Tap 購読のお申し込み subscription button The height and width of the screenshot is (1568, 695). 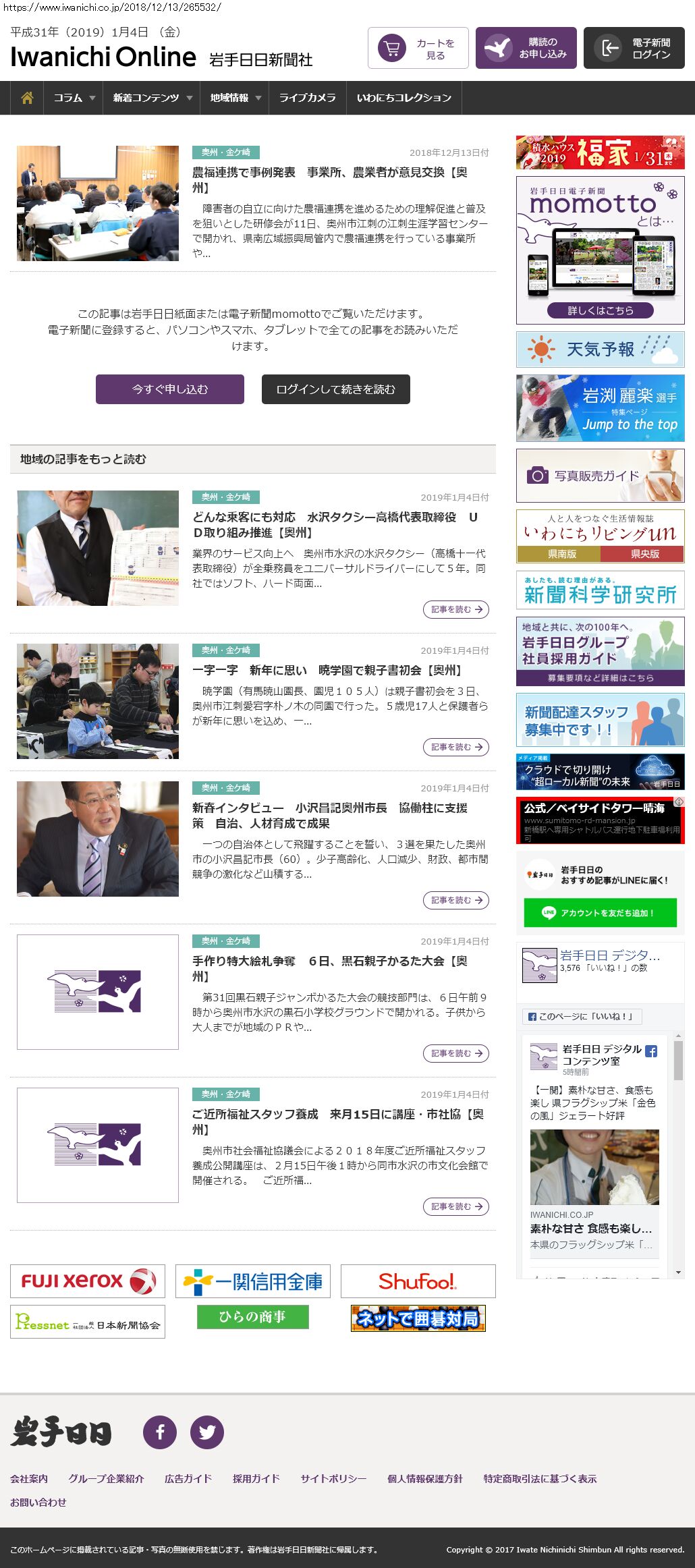click(526, 48)
